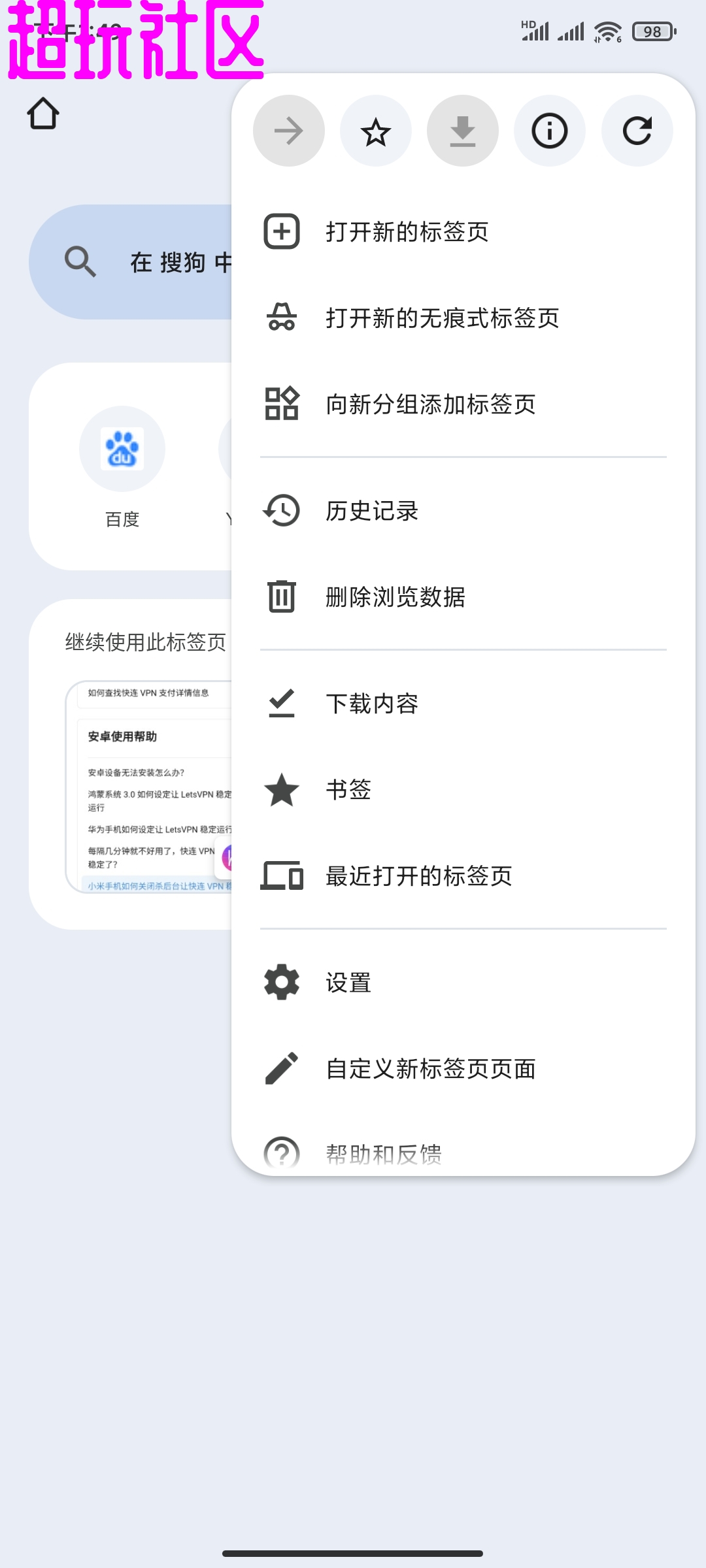Open help and feedback (帮助和反馈)
The height and width of the screenshot is (1568, 706).
pos(383,1154)
